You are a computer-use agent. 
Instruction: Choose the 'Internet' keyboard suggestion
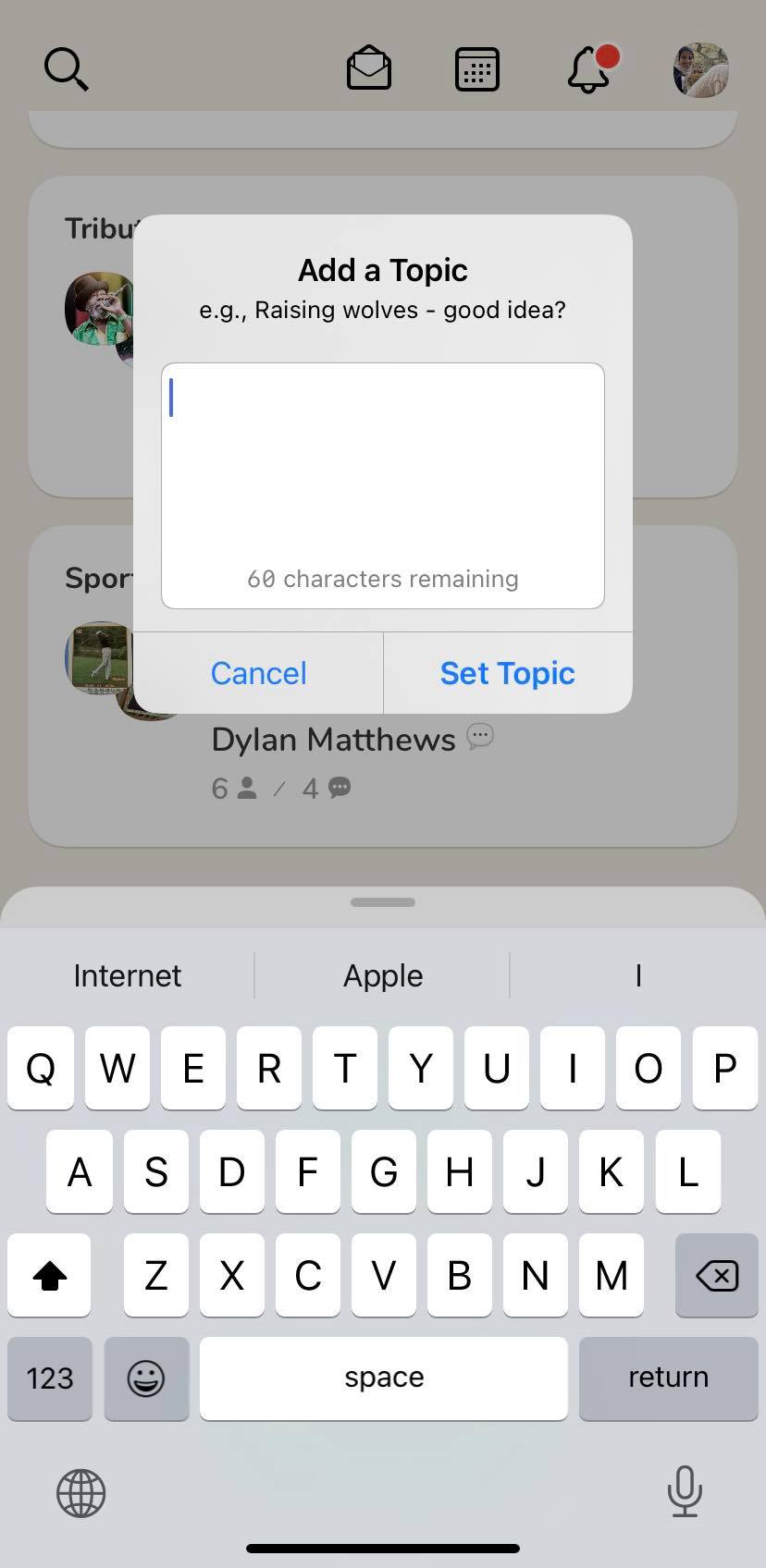[x=128, y=975]
